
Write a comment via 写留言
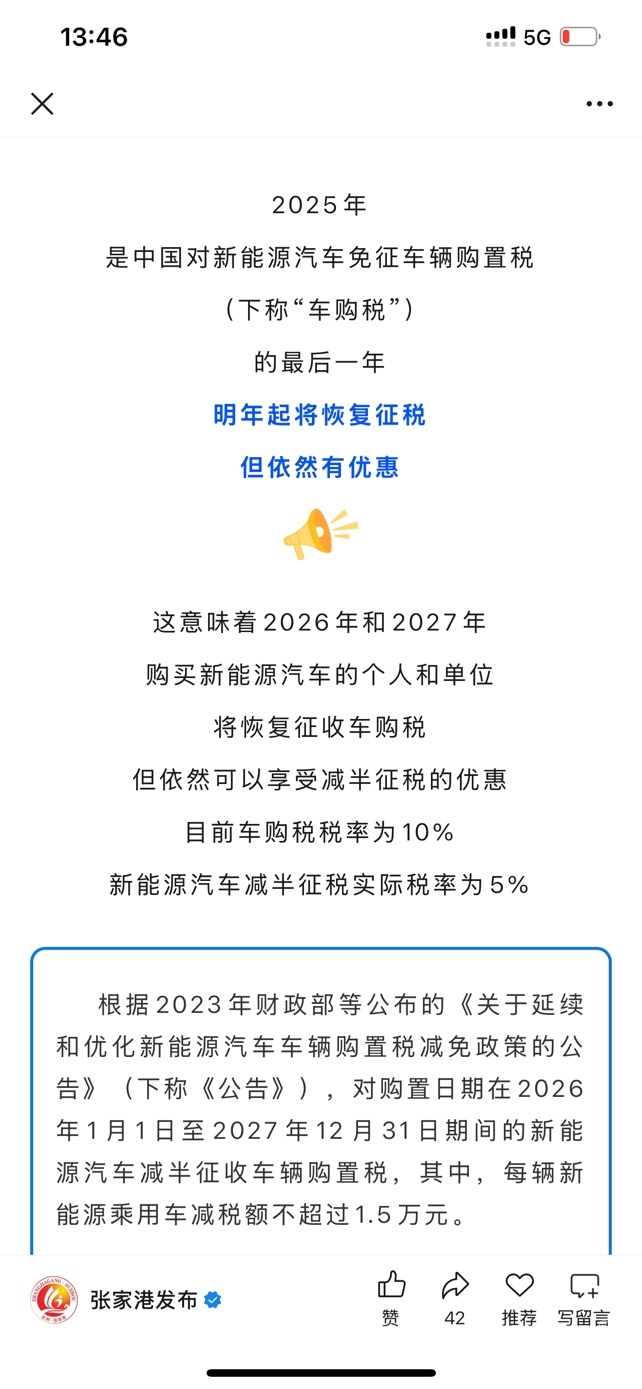[584, 1298]
